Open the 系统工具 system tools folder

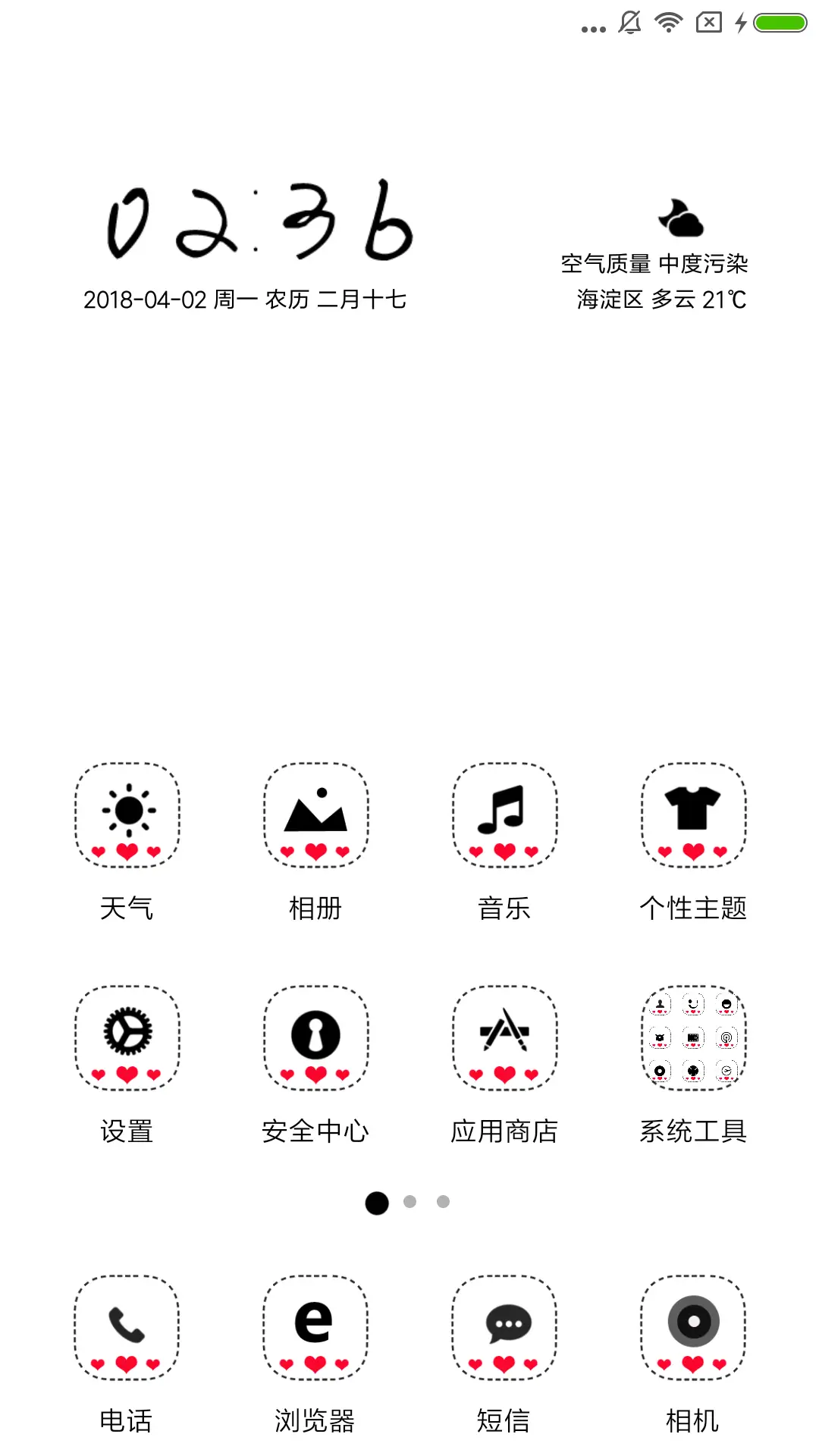692,1037
